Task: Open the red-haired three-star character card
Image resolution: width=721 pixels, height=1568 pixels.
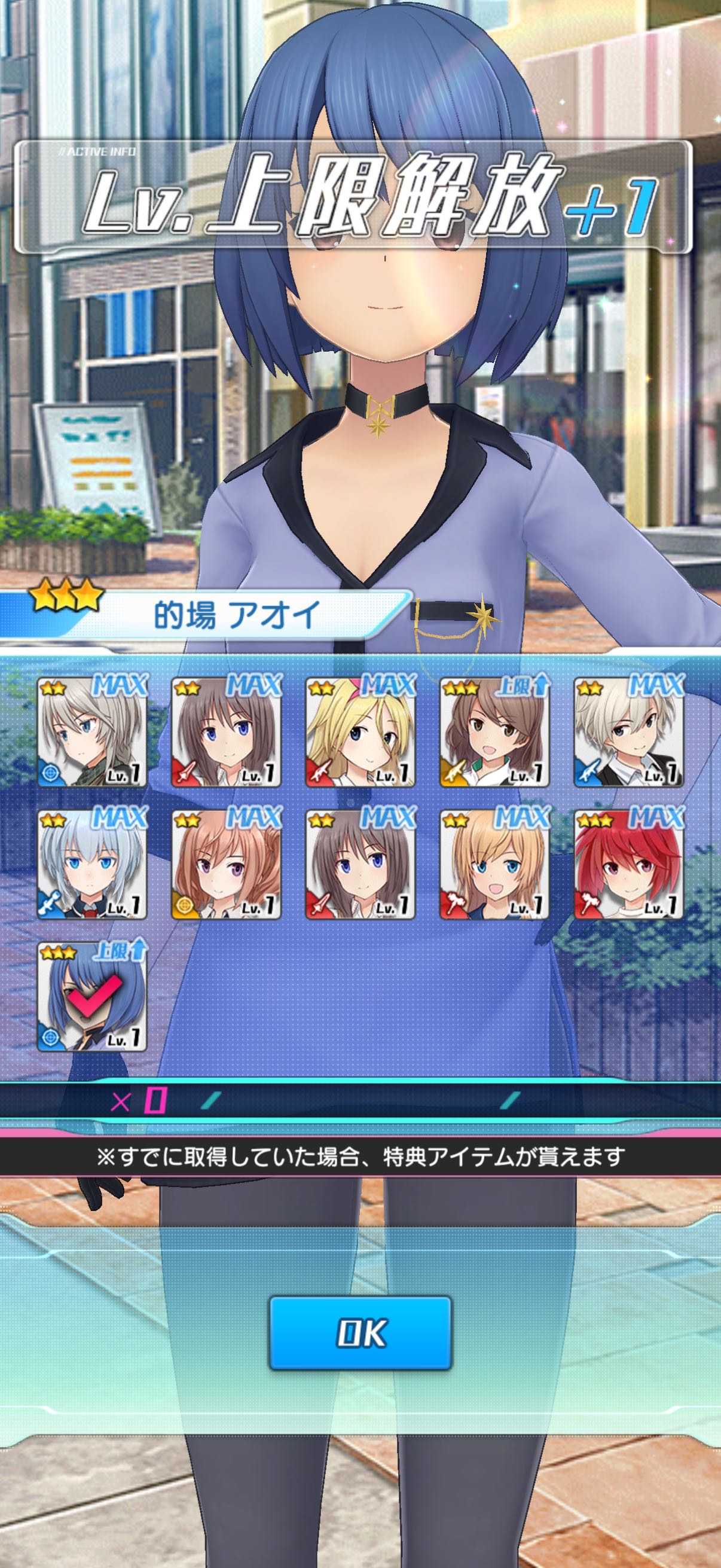Action: point(629,864)
